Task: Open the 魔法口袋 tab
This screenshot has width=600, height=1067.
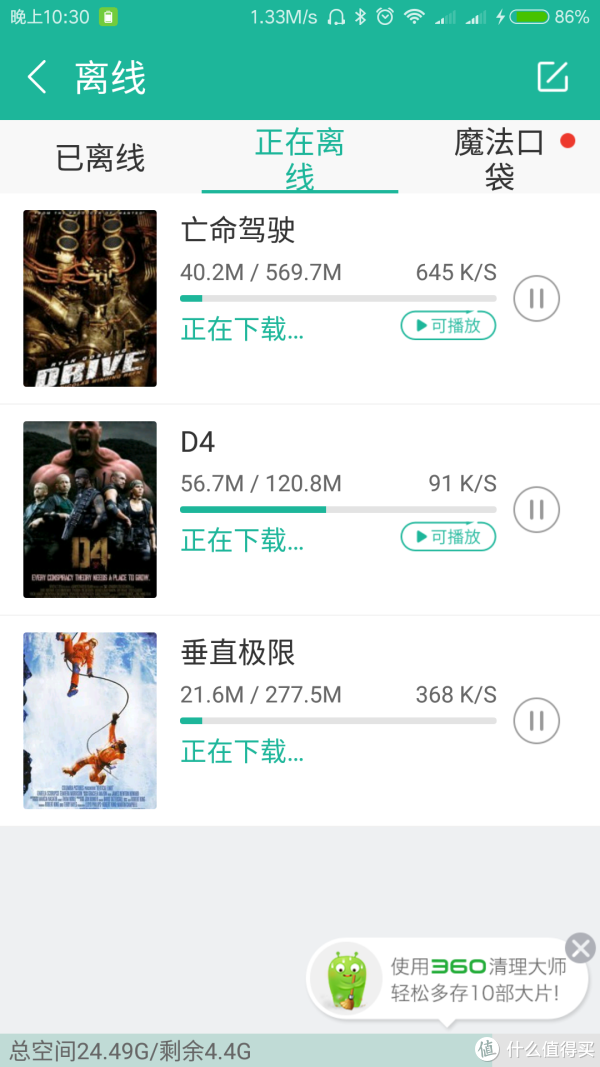Action: coord(499,159)
